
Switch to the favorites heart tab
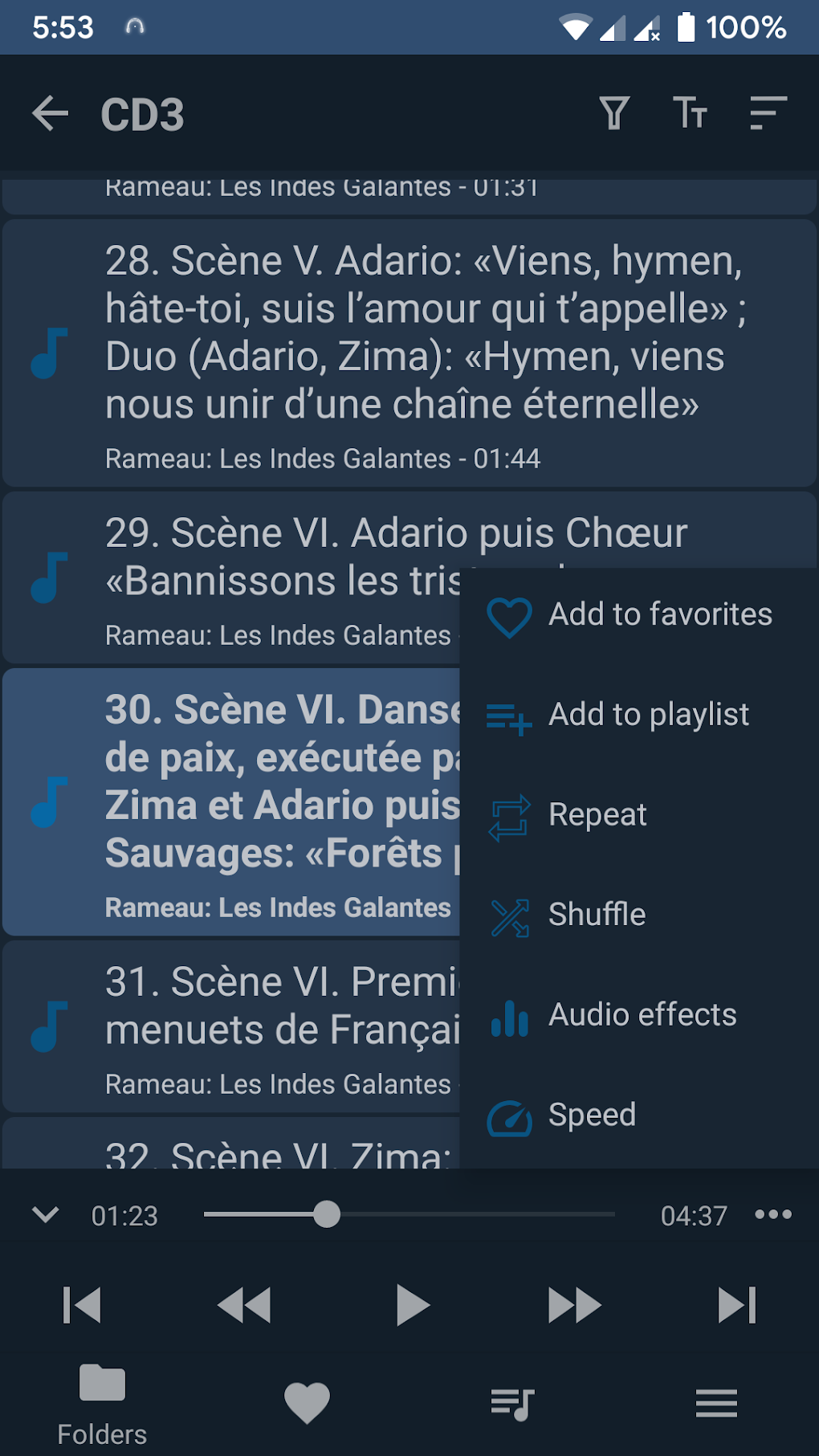[307, 1403]
